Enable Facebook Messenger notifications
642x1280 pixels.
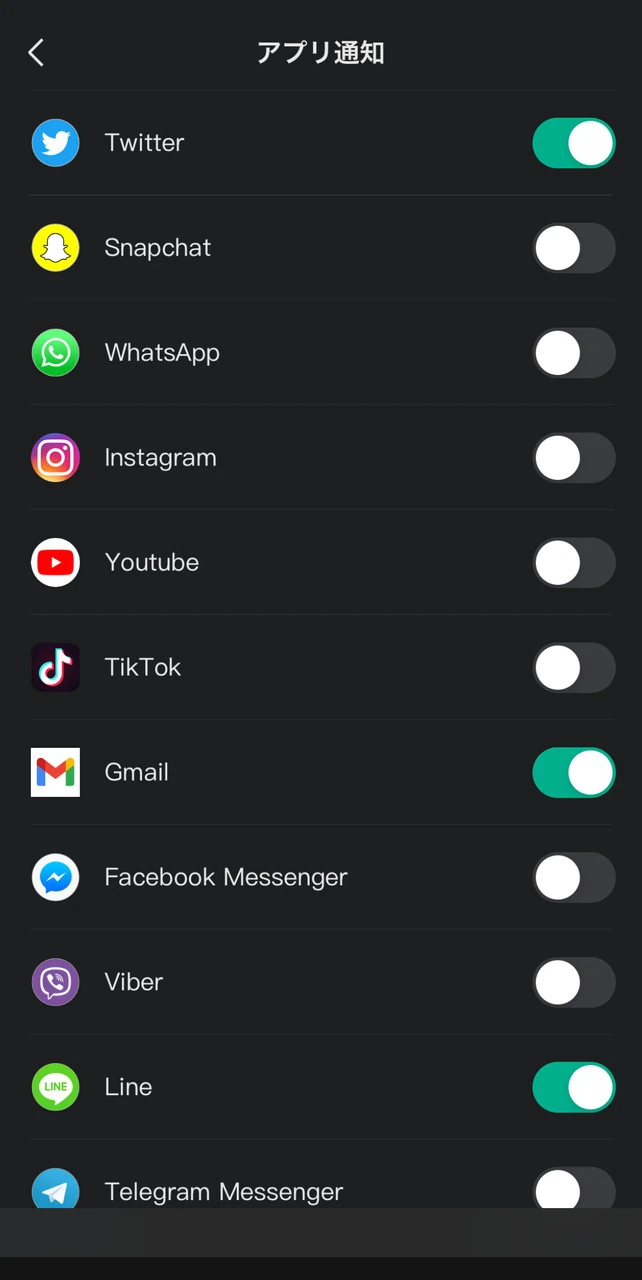click(573, 878)
